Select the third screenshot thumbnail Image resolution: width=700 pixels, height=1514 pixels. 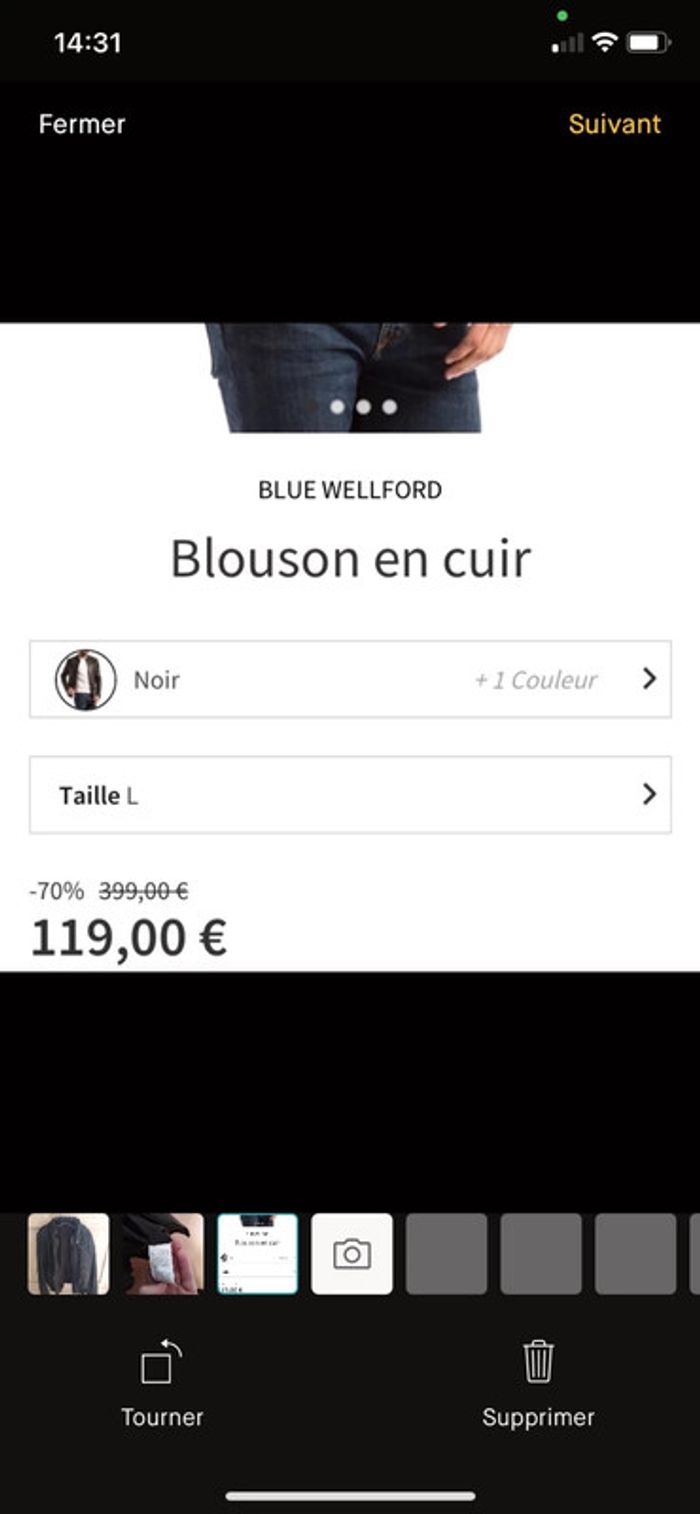coord(257,1253)
